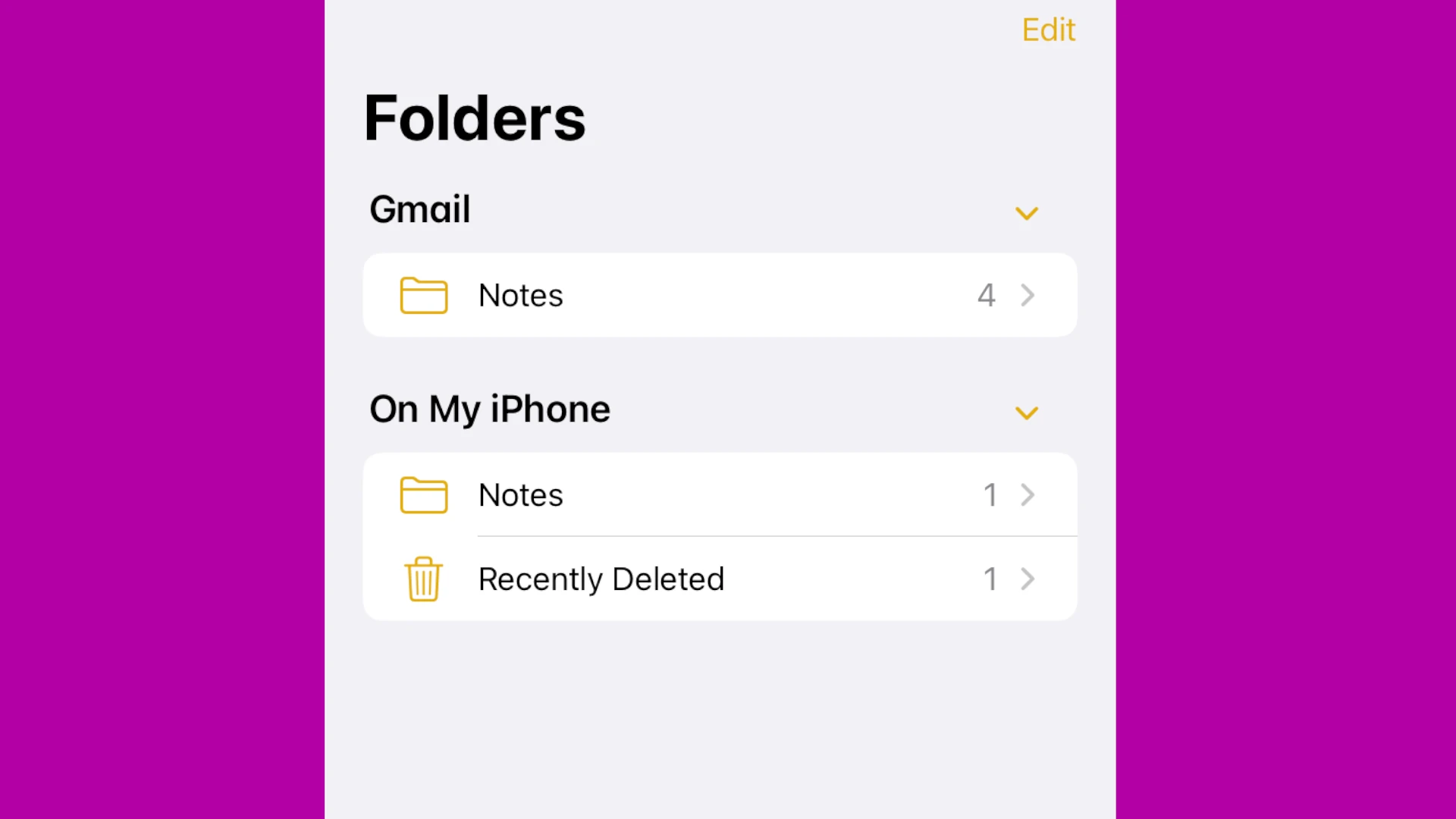Collapse the Gmail section
The width and height of the screenshot is (1456, 819).
[x=1026, y=213]
